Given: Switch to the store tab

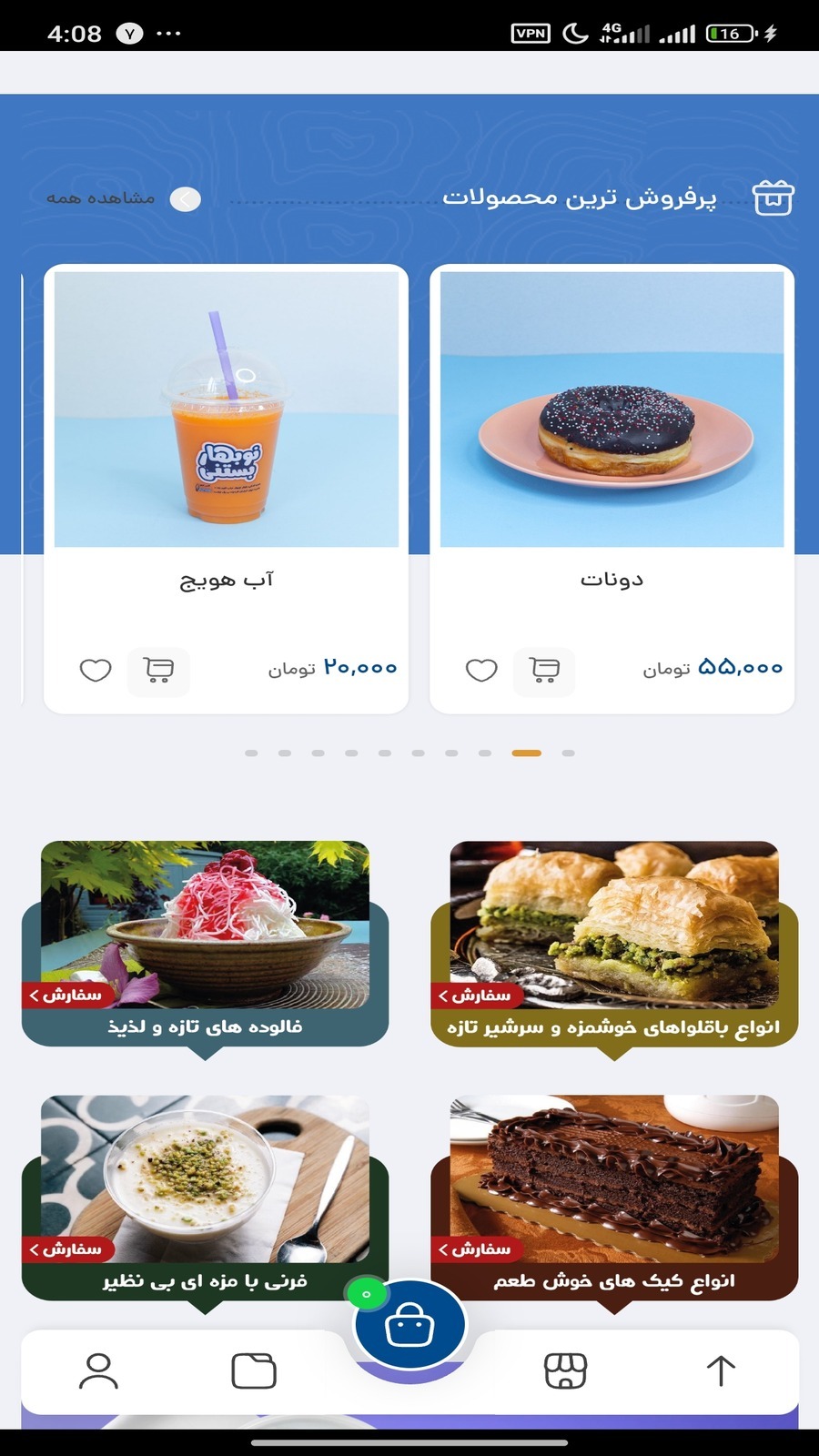Looking at the screenshot, I should click(x=565, y=1370).
